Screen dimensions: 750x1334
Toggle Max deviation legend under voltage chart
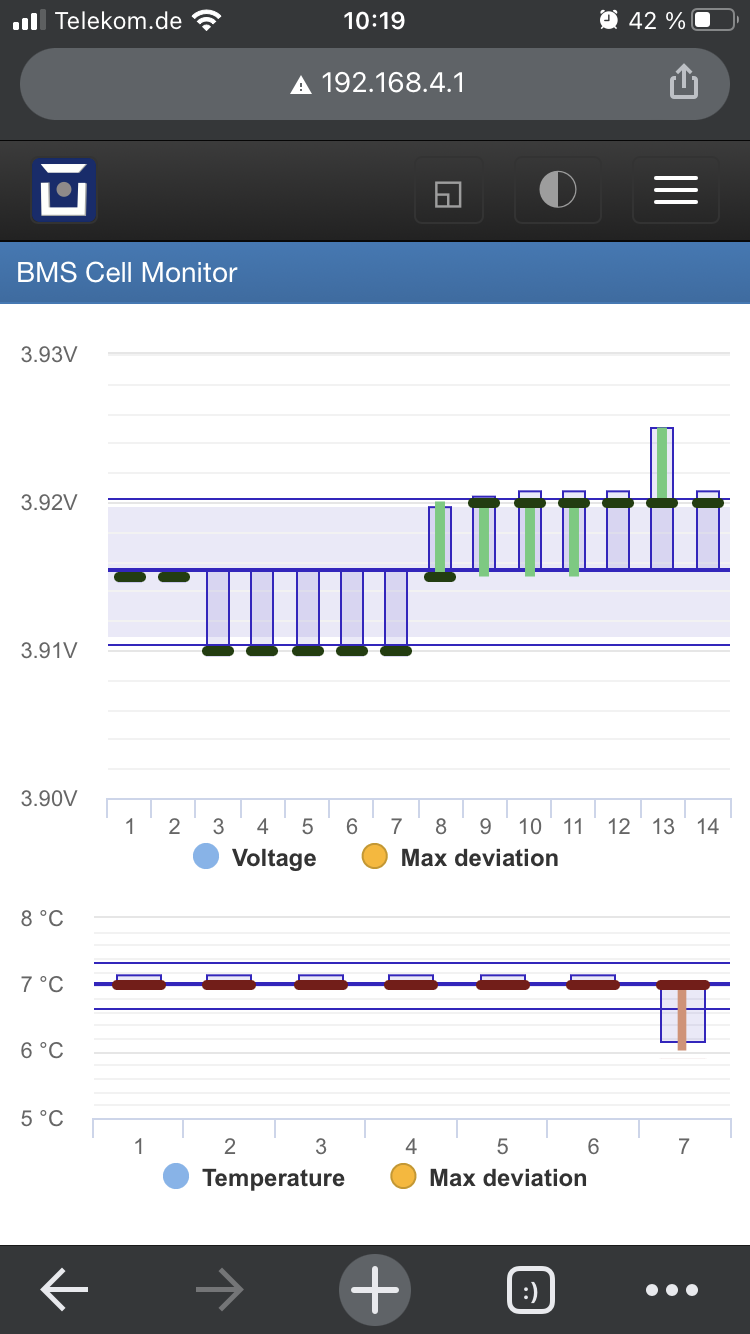pyautogui.click(x=460, y=858)
